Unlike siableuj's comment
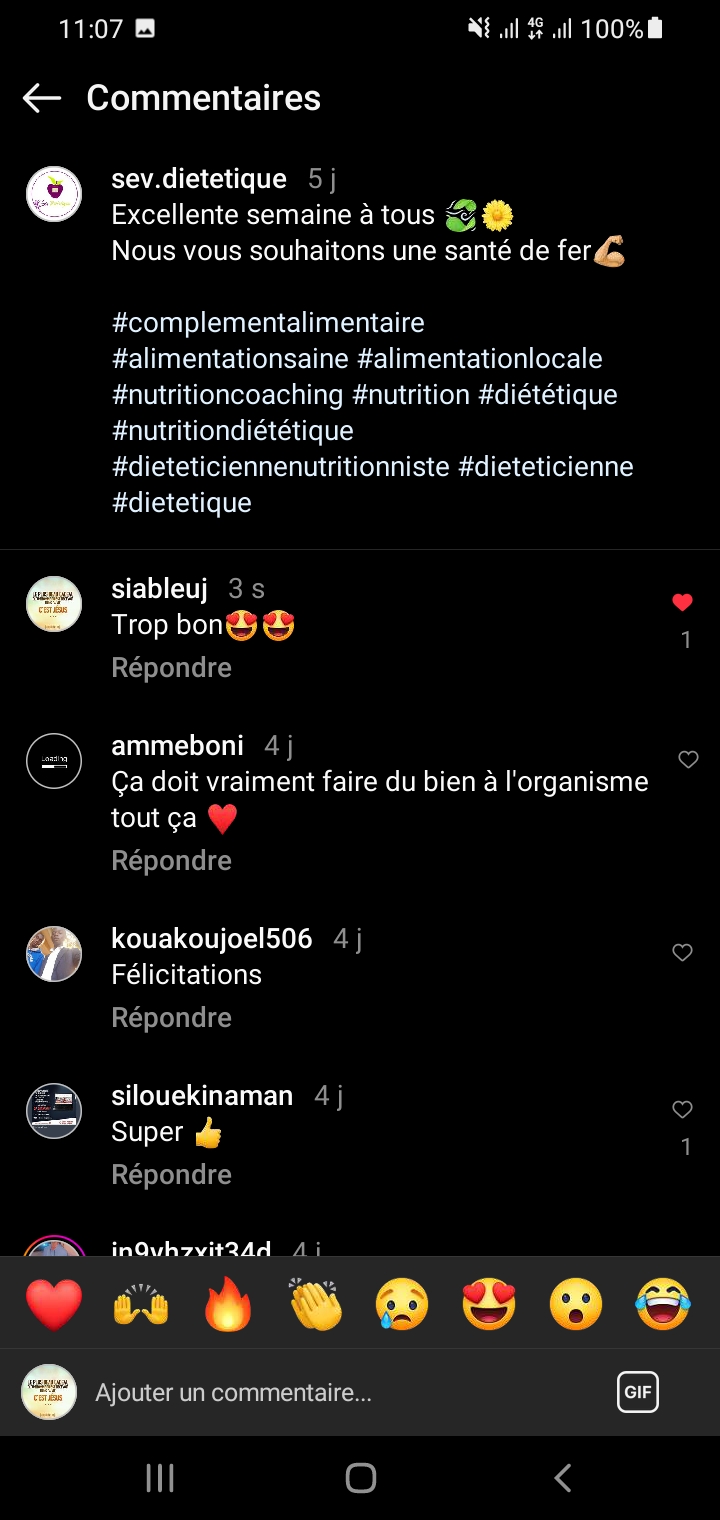 point(682,602)
